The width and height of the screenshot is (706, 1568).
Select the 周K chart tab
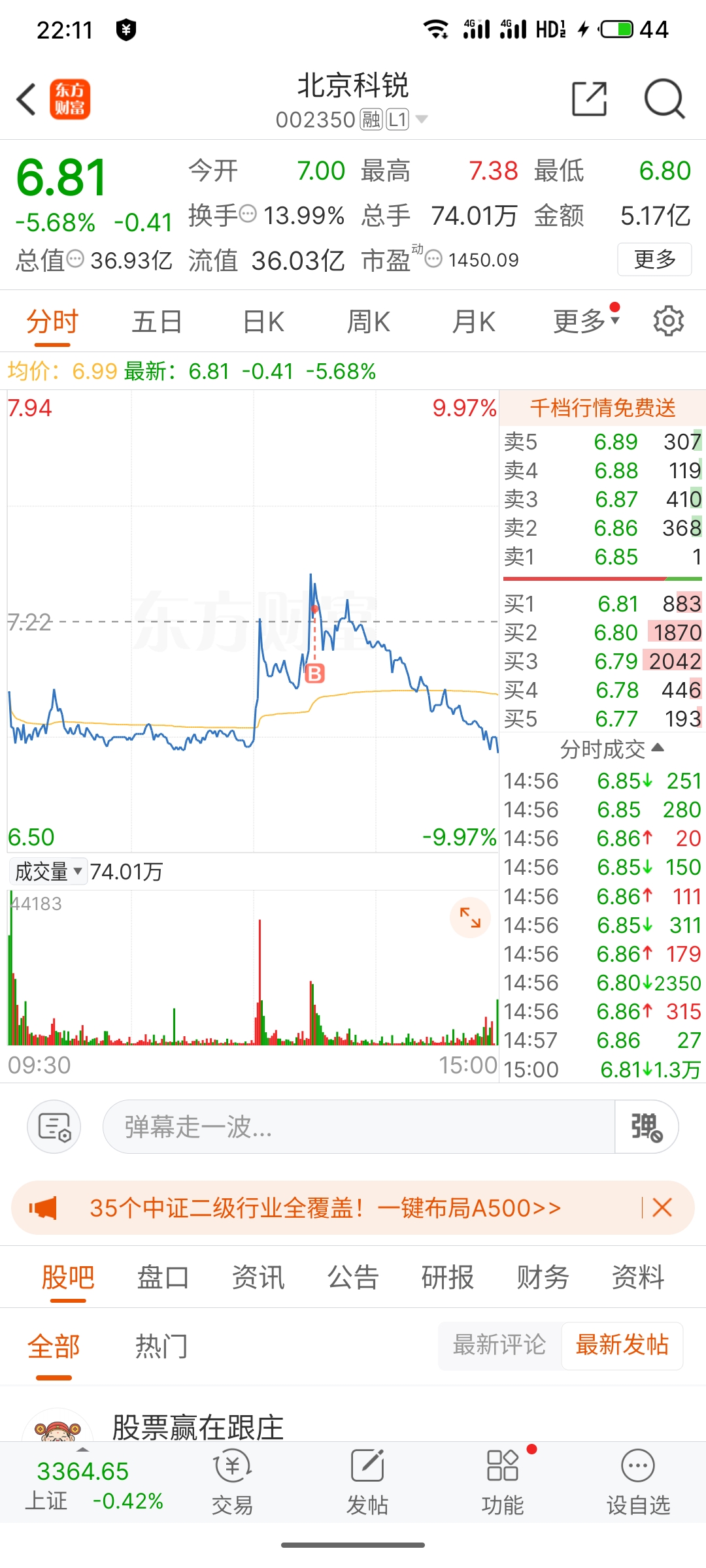tap(368, 322)
